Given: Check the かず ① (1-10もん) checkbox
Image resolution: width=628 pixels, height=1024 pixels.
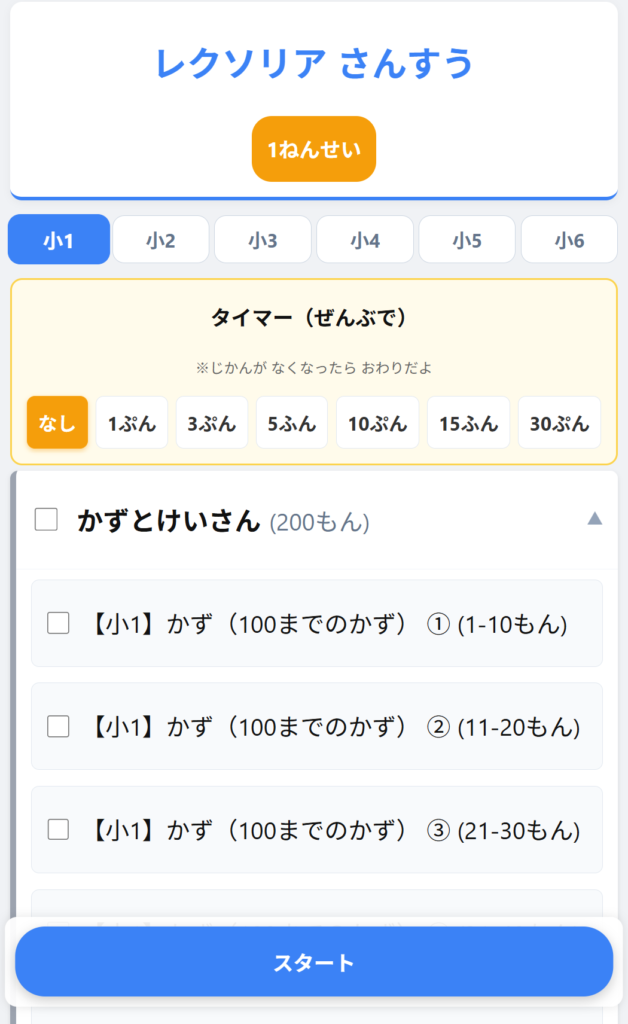Looking at the screenshot, I should 58,623.
